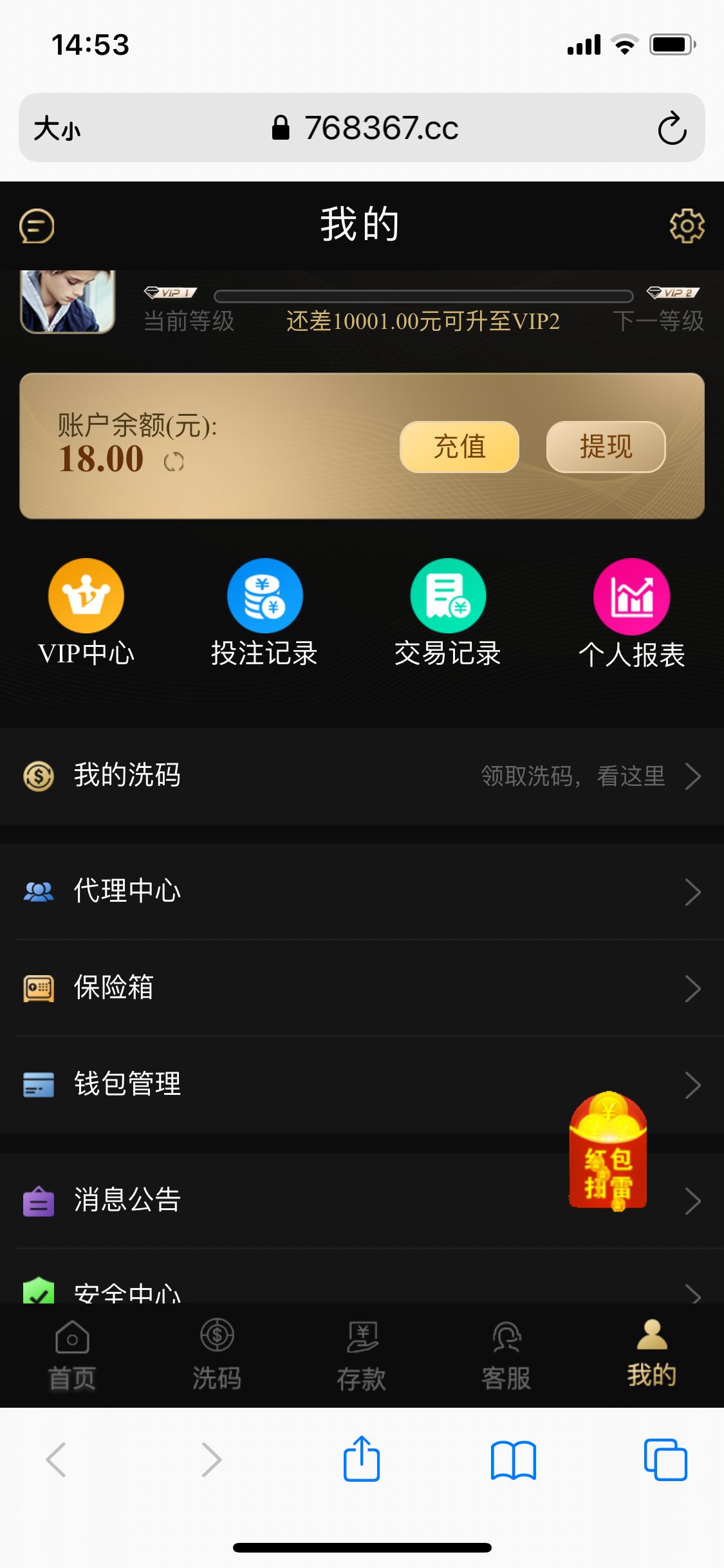Tap the 提现 withdraw button
This screenshot has width=724, height=1568.
point(605,447)
